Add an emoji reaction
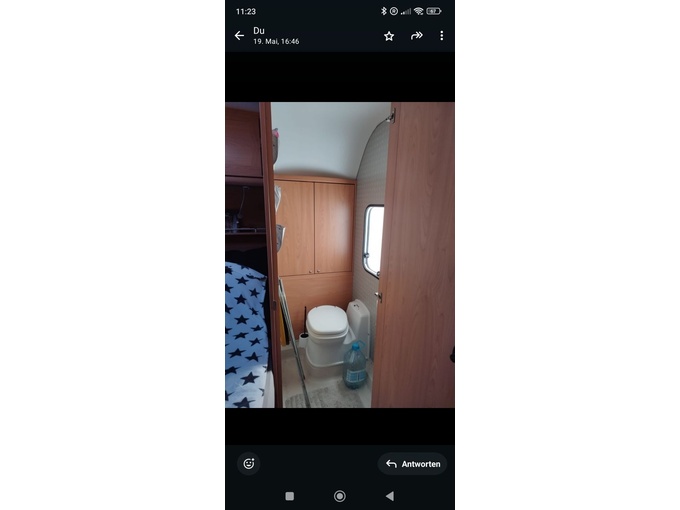680x510 pixels. coord(249,463)
